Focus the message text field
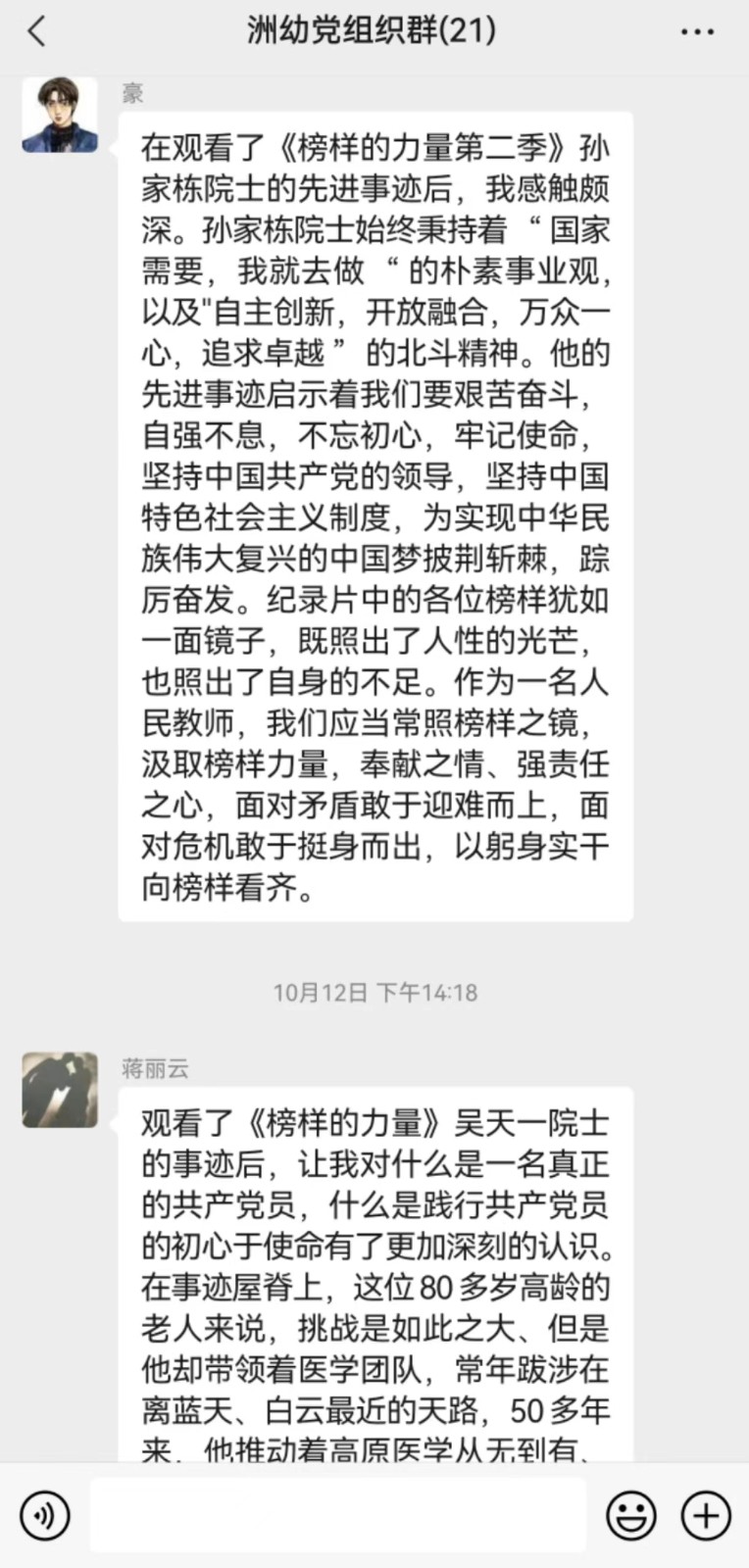The image size is (749, 1568). tap(338, 1516)
